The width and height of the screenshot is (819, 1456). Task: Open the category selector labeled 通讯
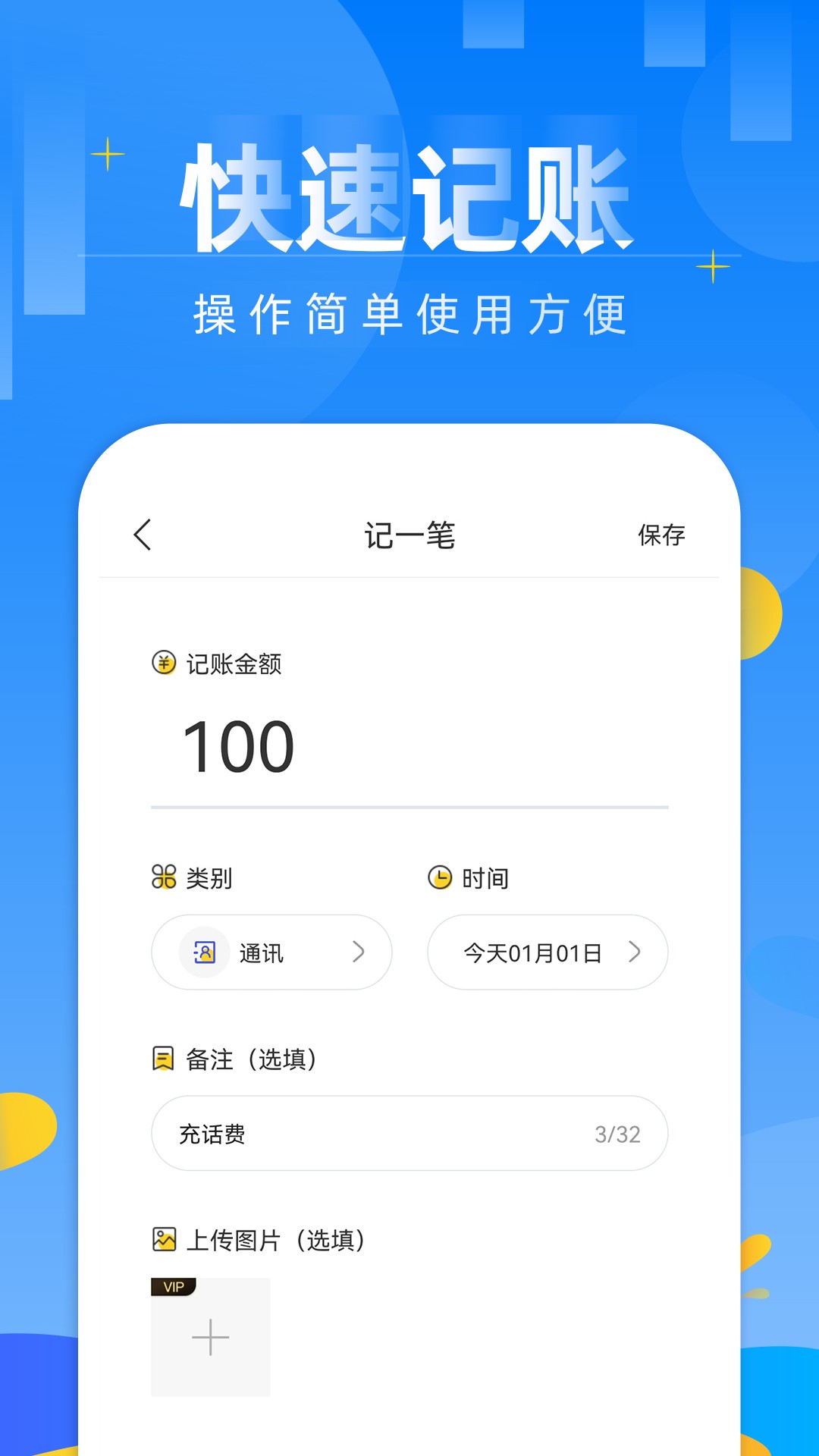[x=271, y=952]
